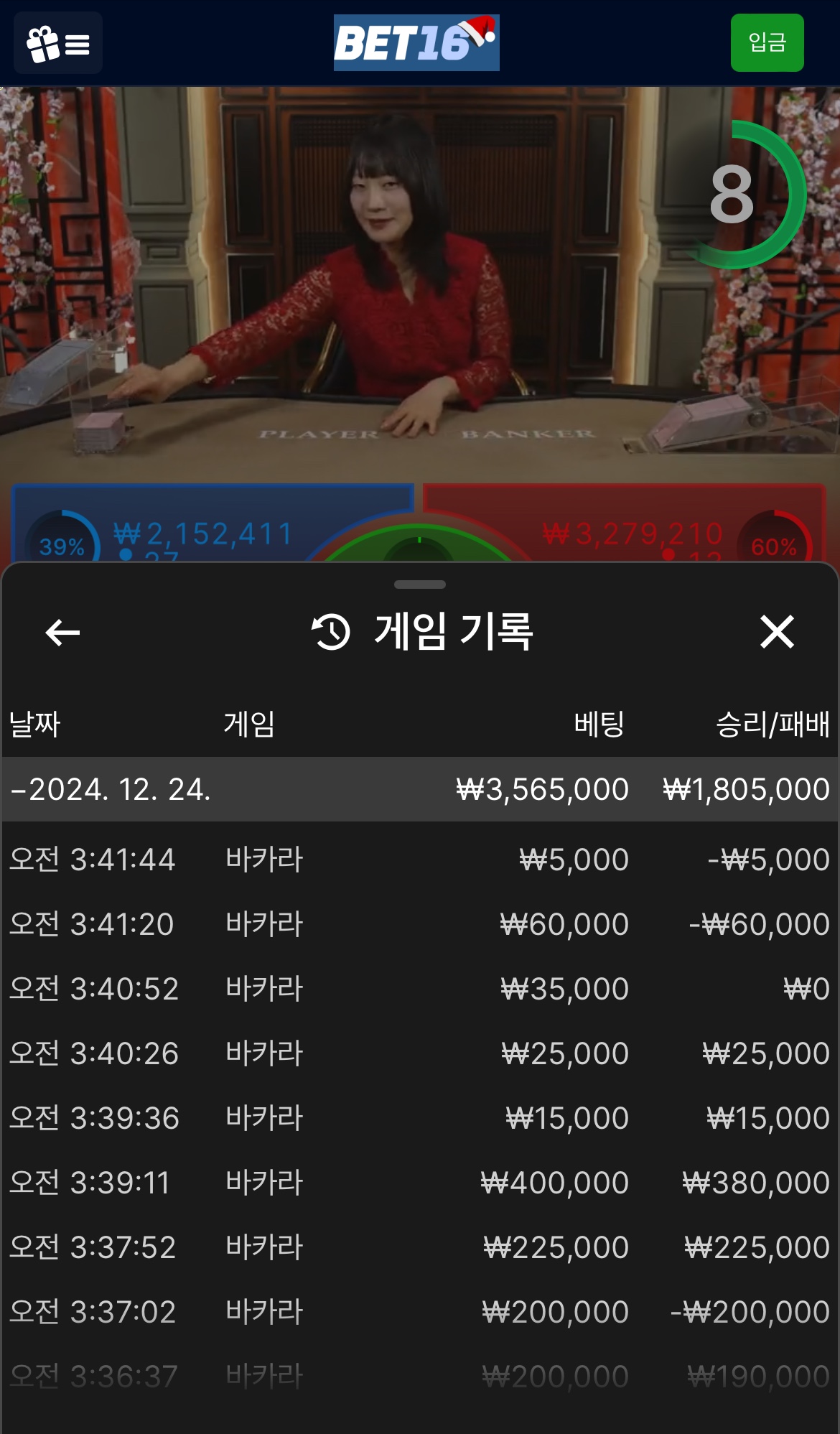Select the 오전 3:40:26 game entry
The height and width of the screenshot is (1434, 840).
tap(420, 1053)
